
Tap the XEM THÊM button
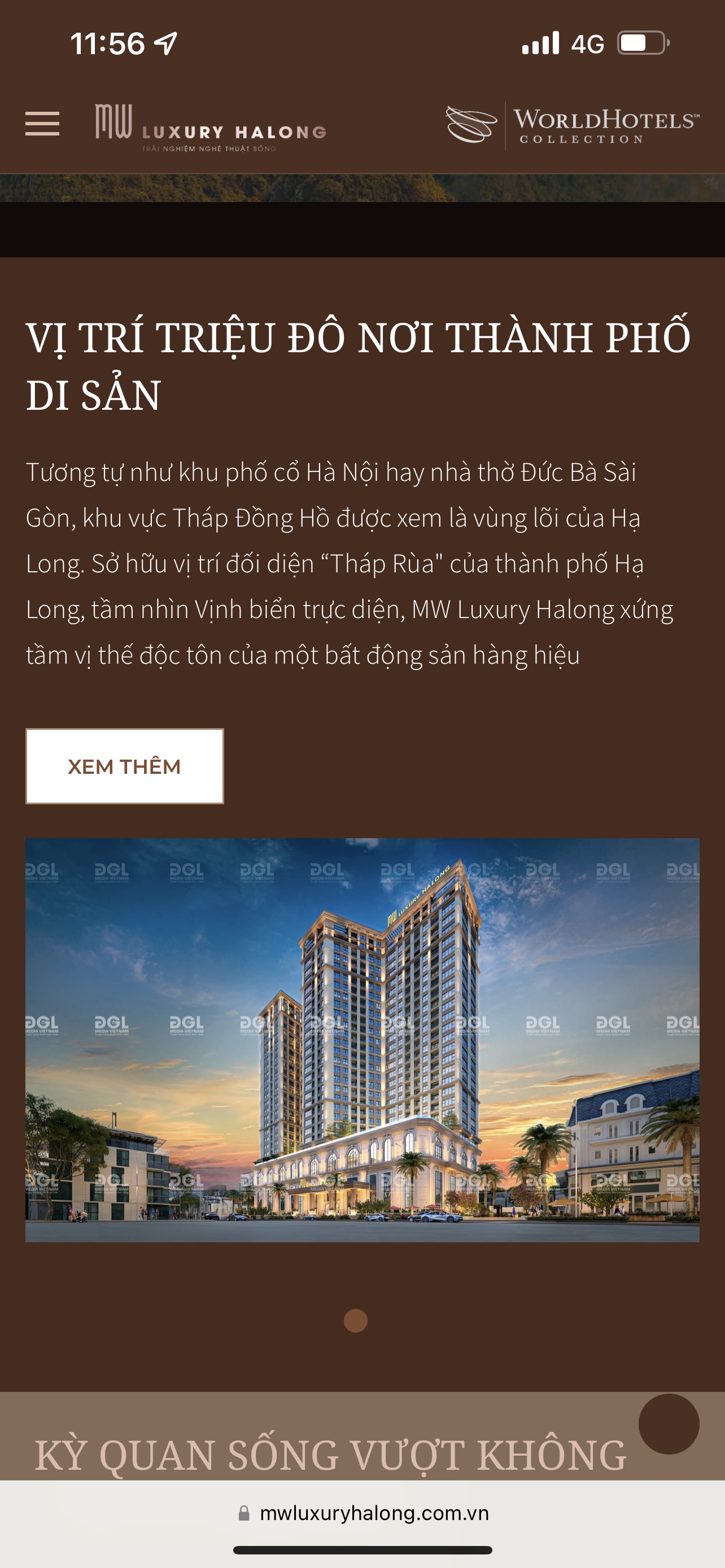(x=124, y=767)
